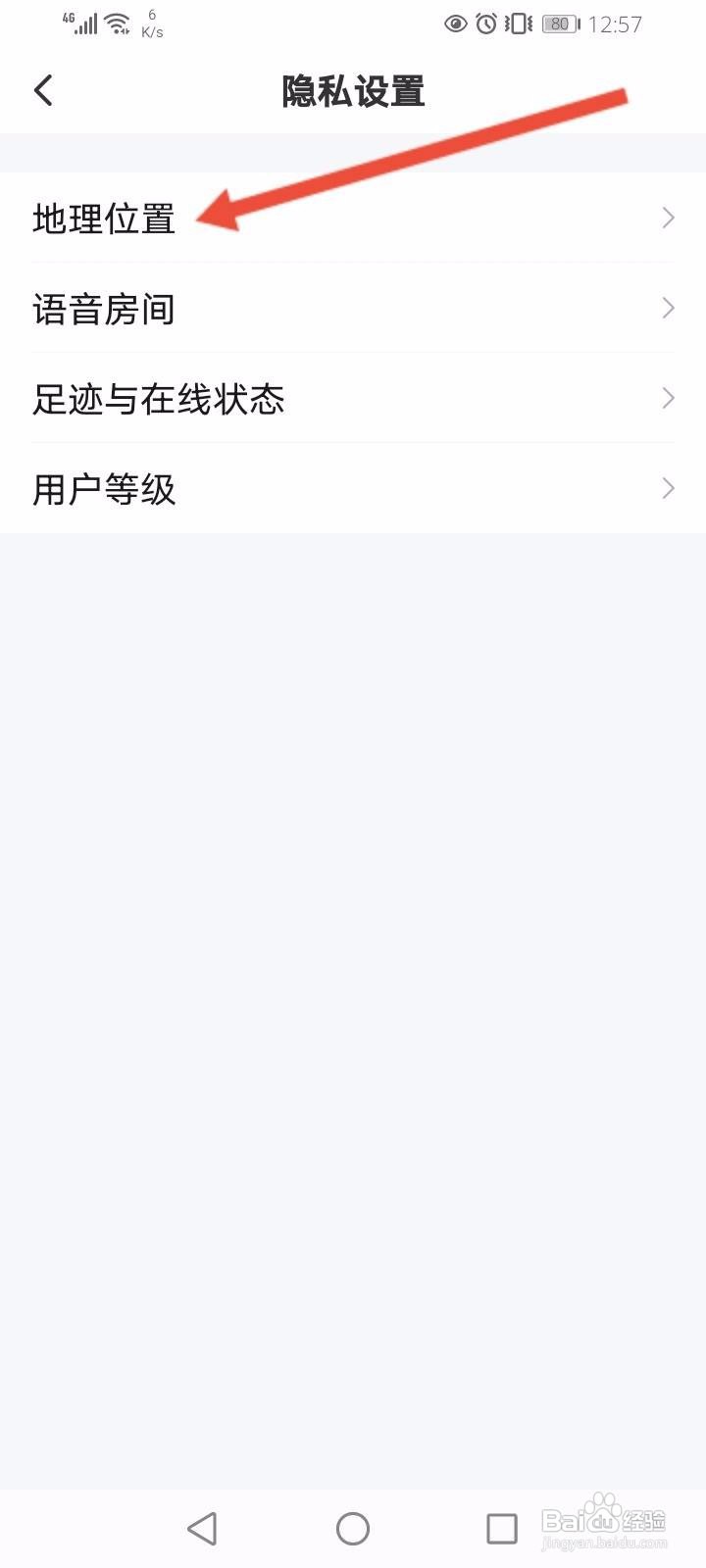This screenshot has width=706, height=1568.
Task: Tap the battery indicator showing 80
Action: [559, 24]
